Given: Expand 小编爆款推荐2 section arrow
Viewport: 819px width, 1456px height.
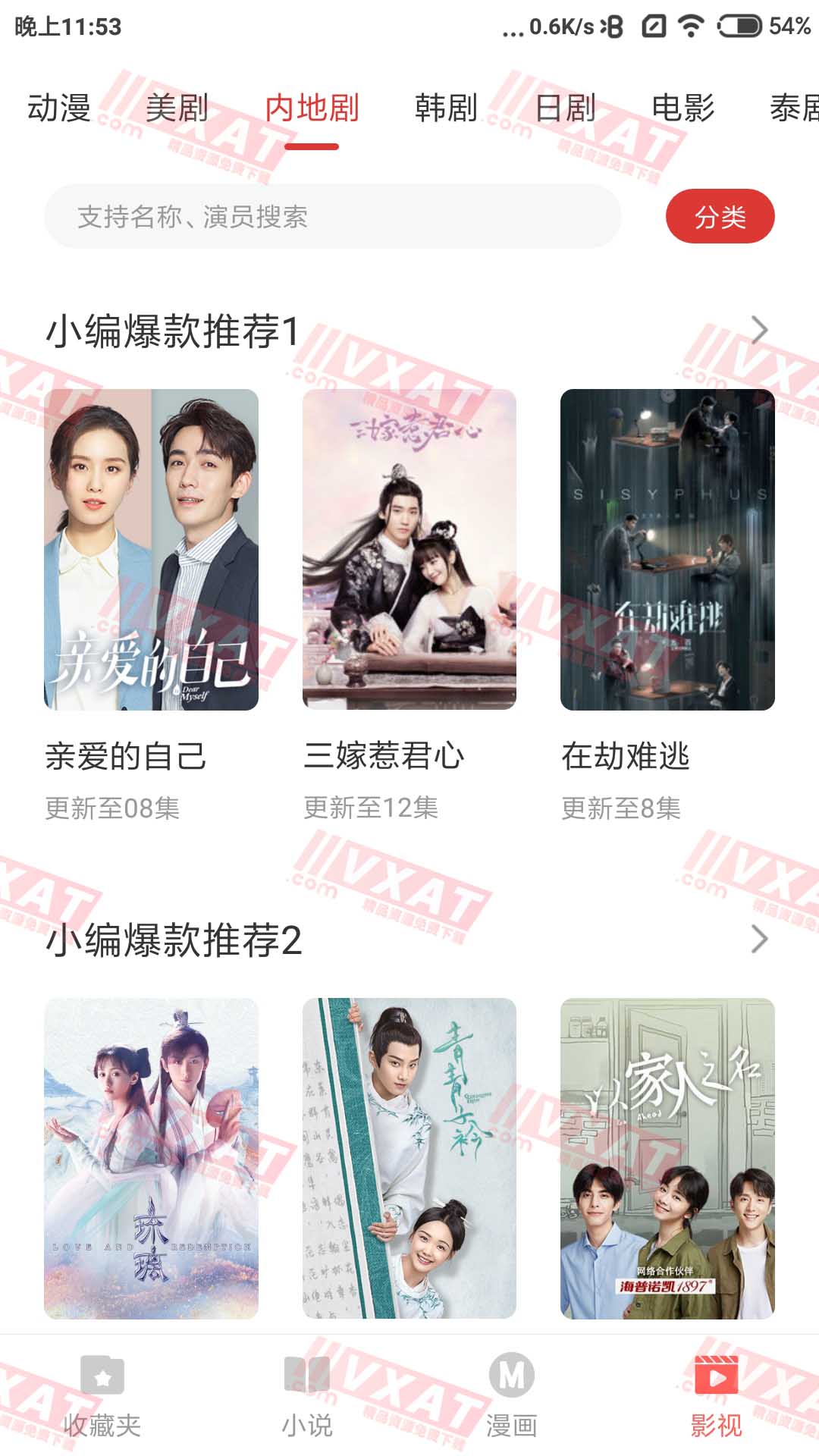Looking at the screenshot, I should pos(758,939).
